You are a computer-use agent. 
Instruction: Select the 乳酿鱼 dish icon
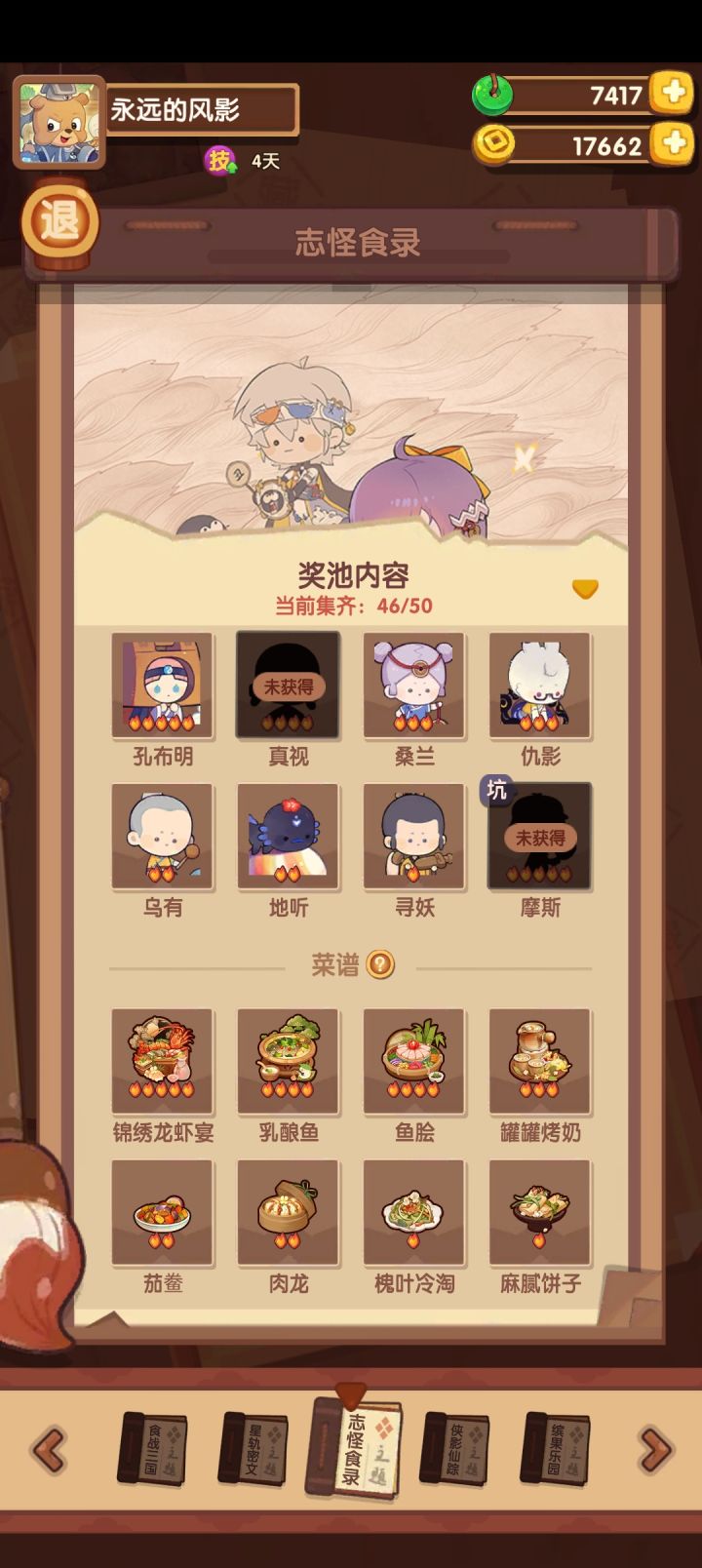pyautogui.click(x=288, y=1063)
